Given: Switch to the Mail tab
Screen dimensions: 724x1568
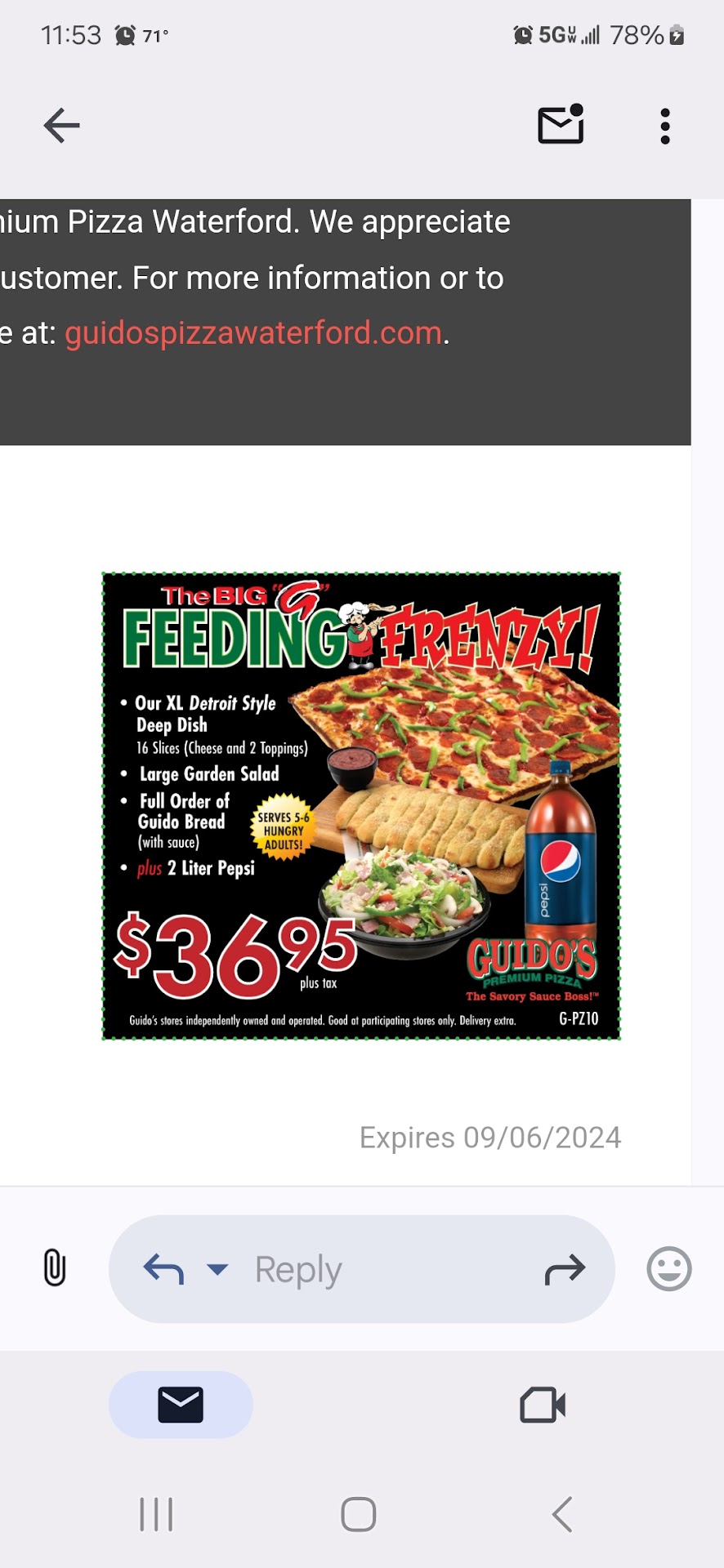Looking at the screenshot, I should tap(181, 1405).
